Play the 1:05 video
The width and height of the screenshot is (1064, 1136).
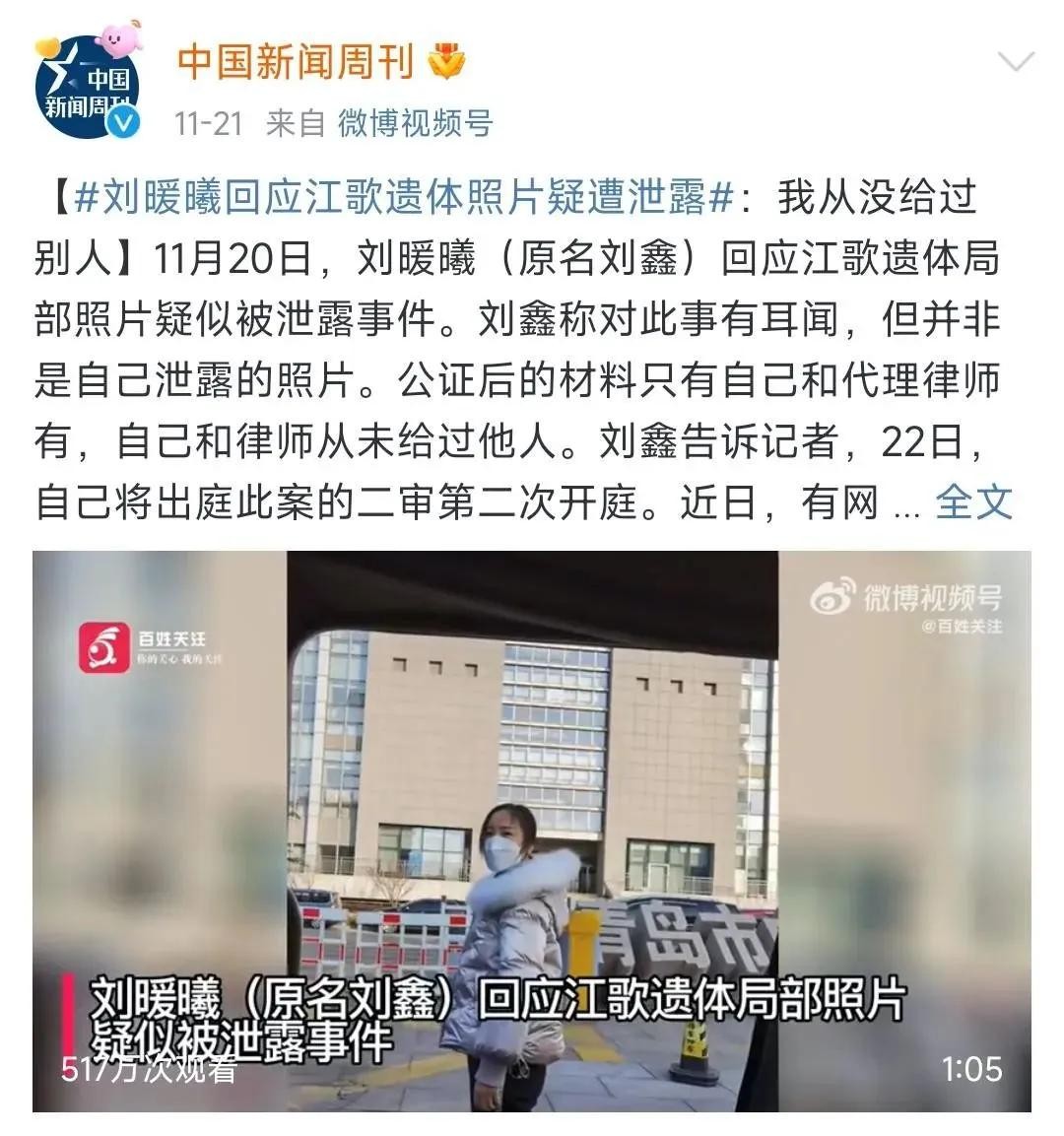pos(532,831)
